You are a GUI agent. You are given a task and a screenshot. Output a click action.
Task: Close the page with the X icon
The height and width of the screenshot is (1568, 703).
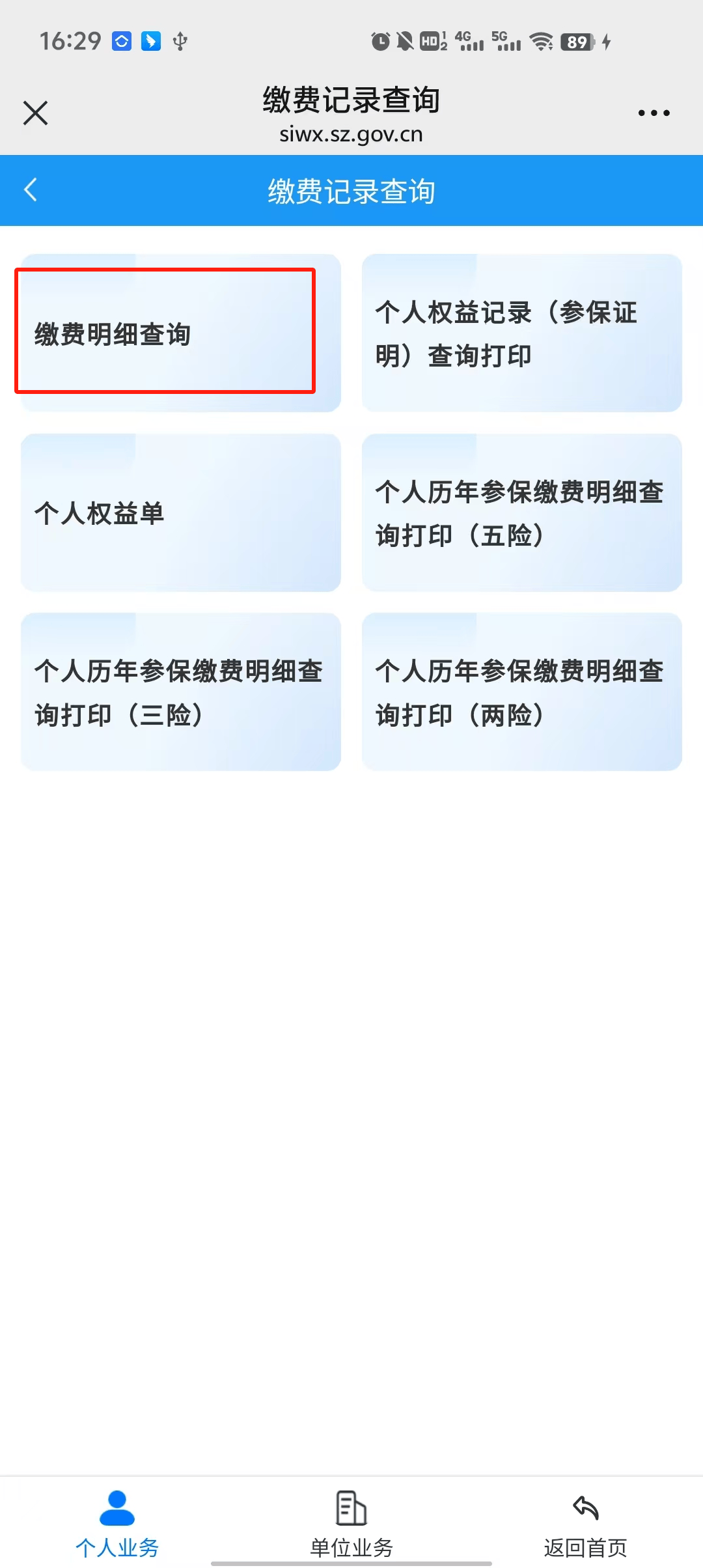(x=35, y=112)
